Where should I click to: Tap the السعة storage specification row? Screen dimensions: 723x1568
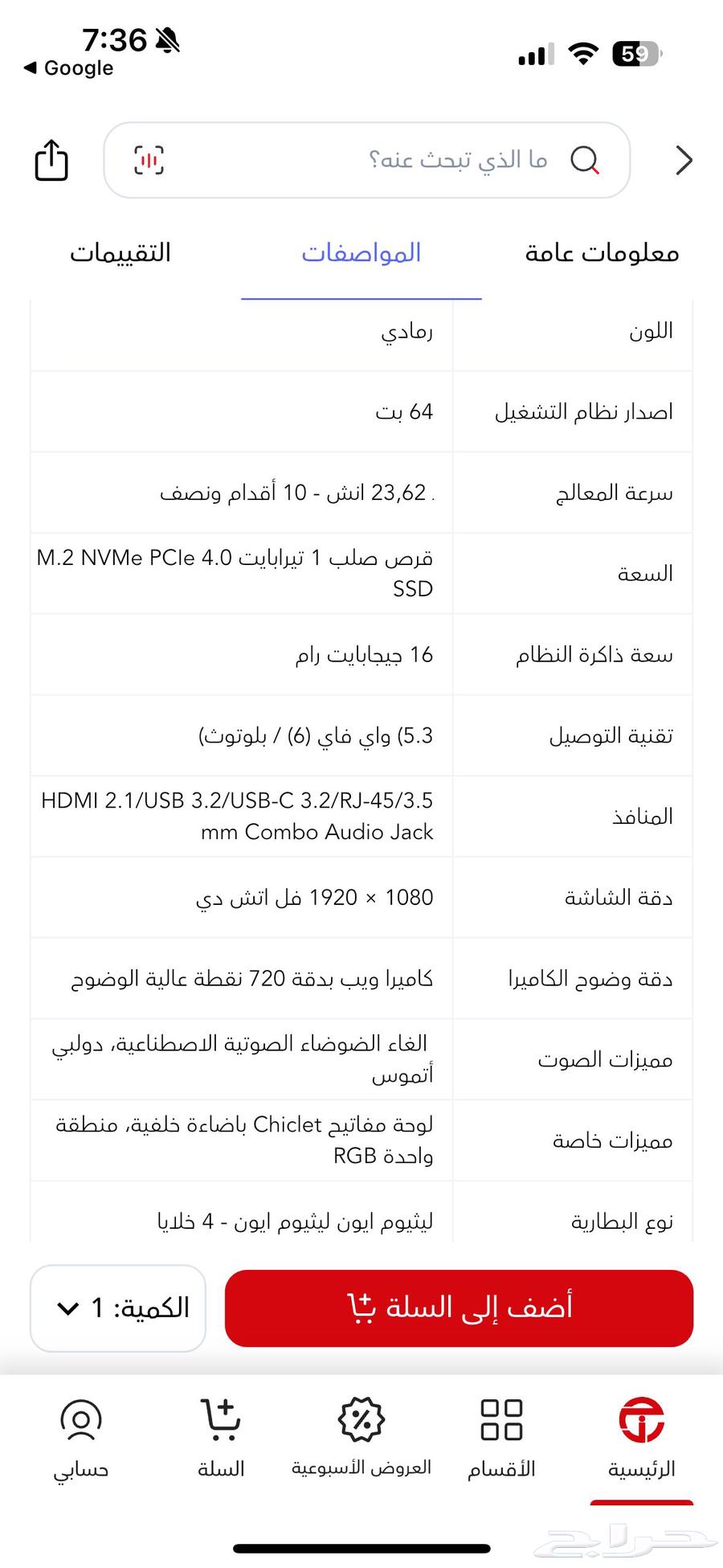tap(361, 573)
